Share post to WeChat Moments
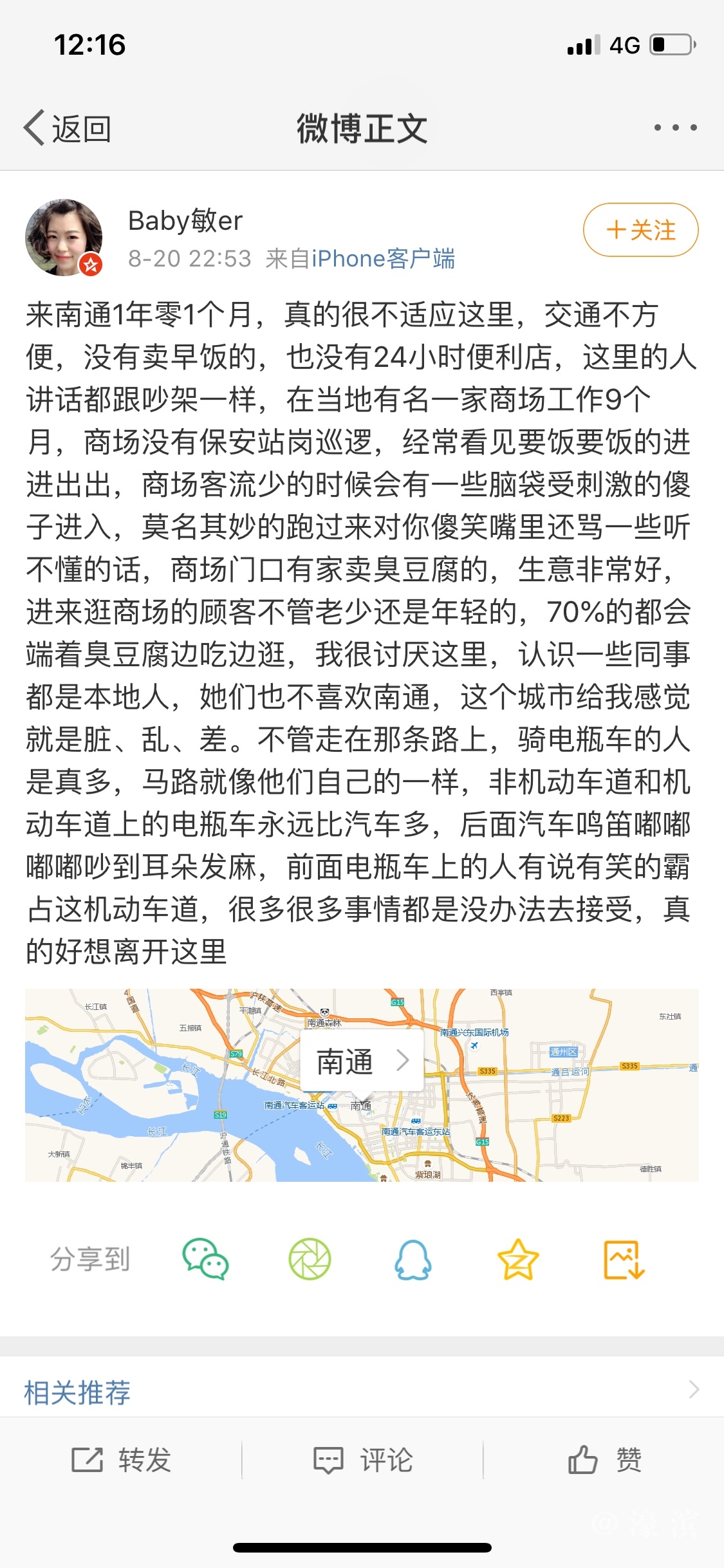Screen dimensions: 724x1568 [310, 1259]
